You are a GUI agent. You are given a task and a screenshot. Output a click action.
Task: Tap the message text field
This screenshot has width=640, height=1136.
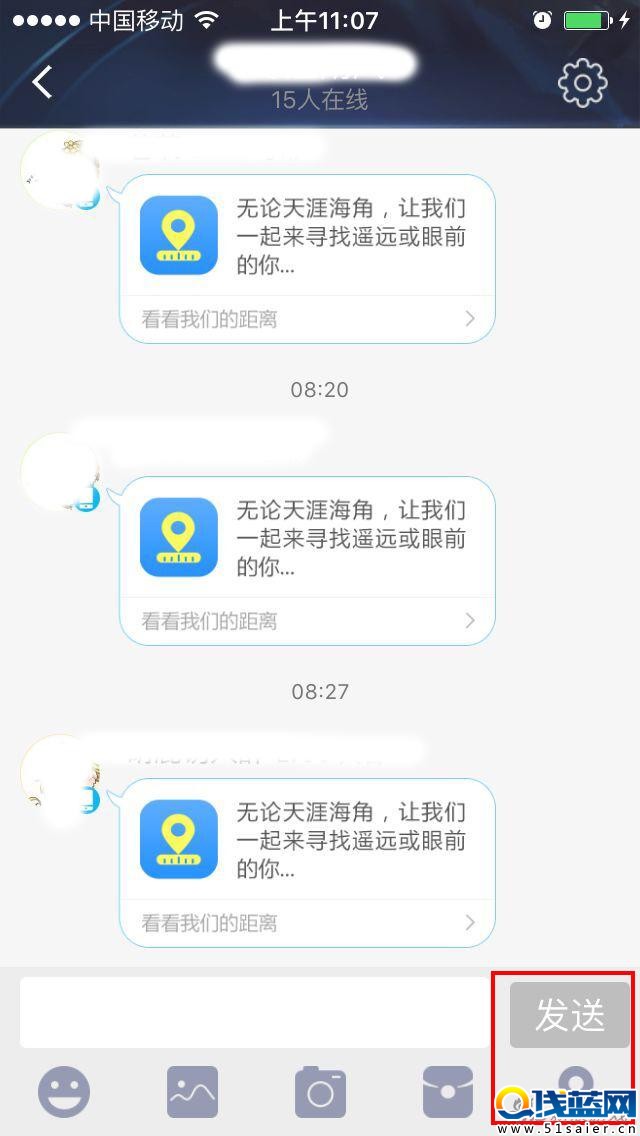coord(254,1012)
